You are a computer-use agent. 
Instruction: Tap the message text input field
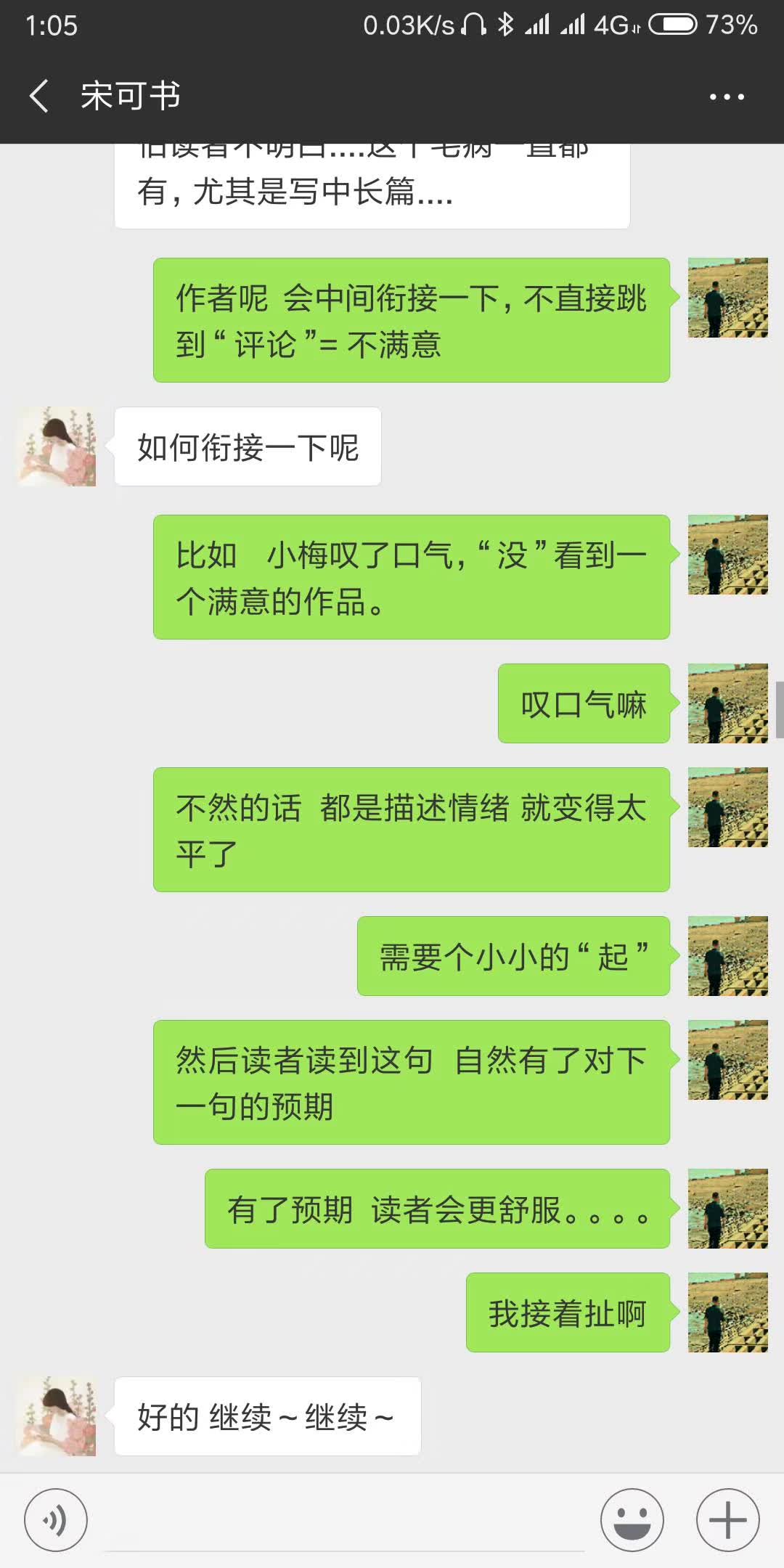click(x=345, y=1521)
